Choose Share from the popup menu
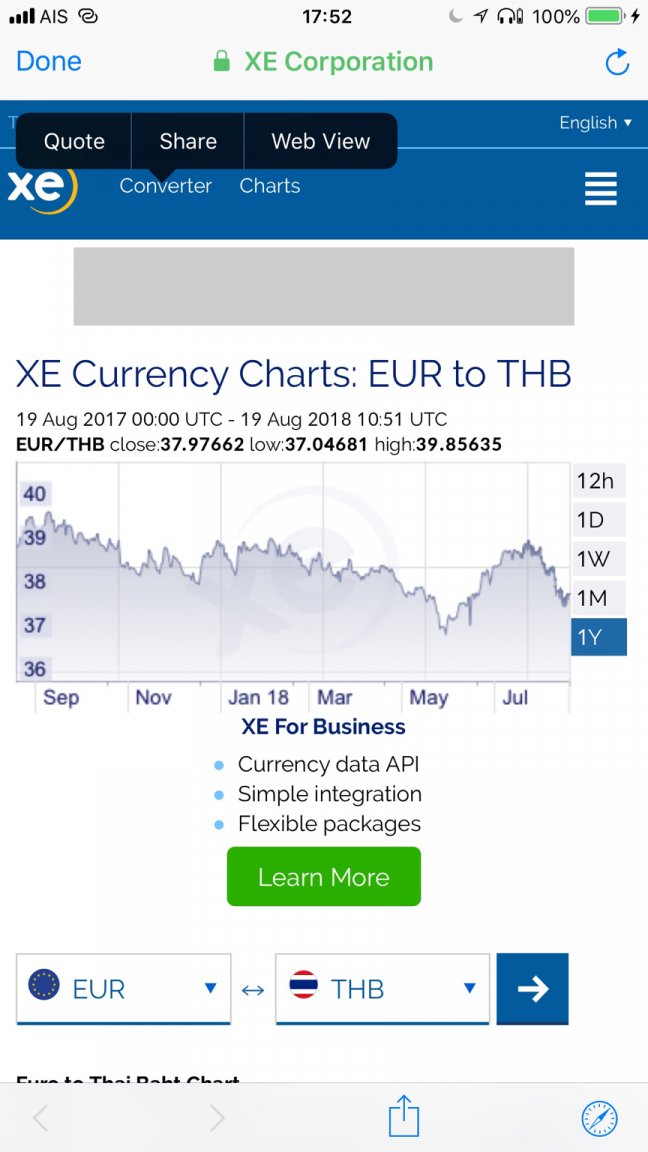This screenshot has height=1152, width=648. click(188, 141)
